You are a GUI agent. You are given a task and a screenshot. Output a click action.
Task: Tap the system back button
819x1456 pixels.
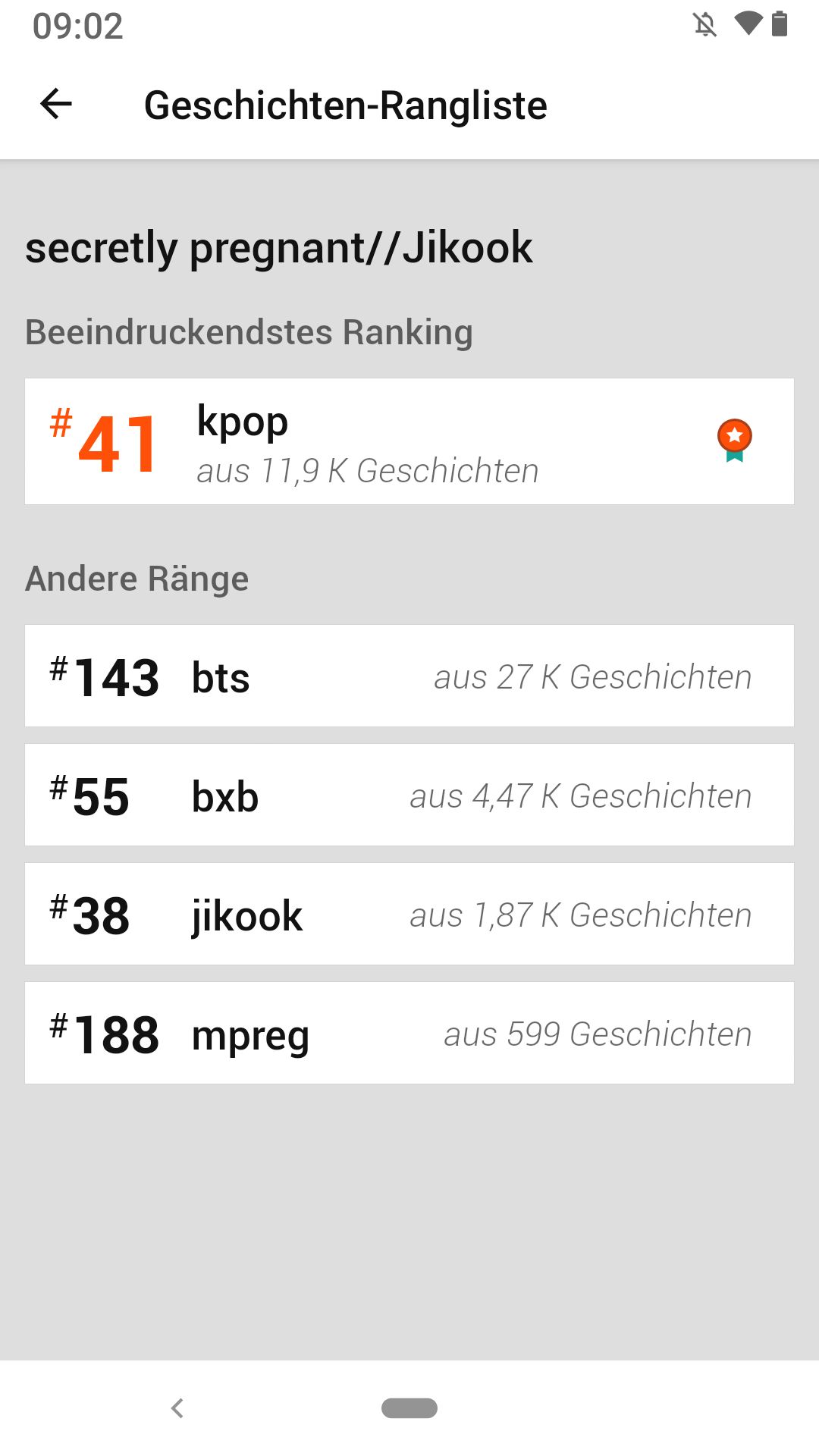click(177, 1408)
